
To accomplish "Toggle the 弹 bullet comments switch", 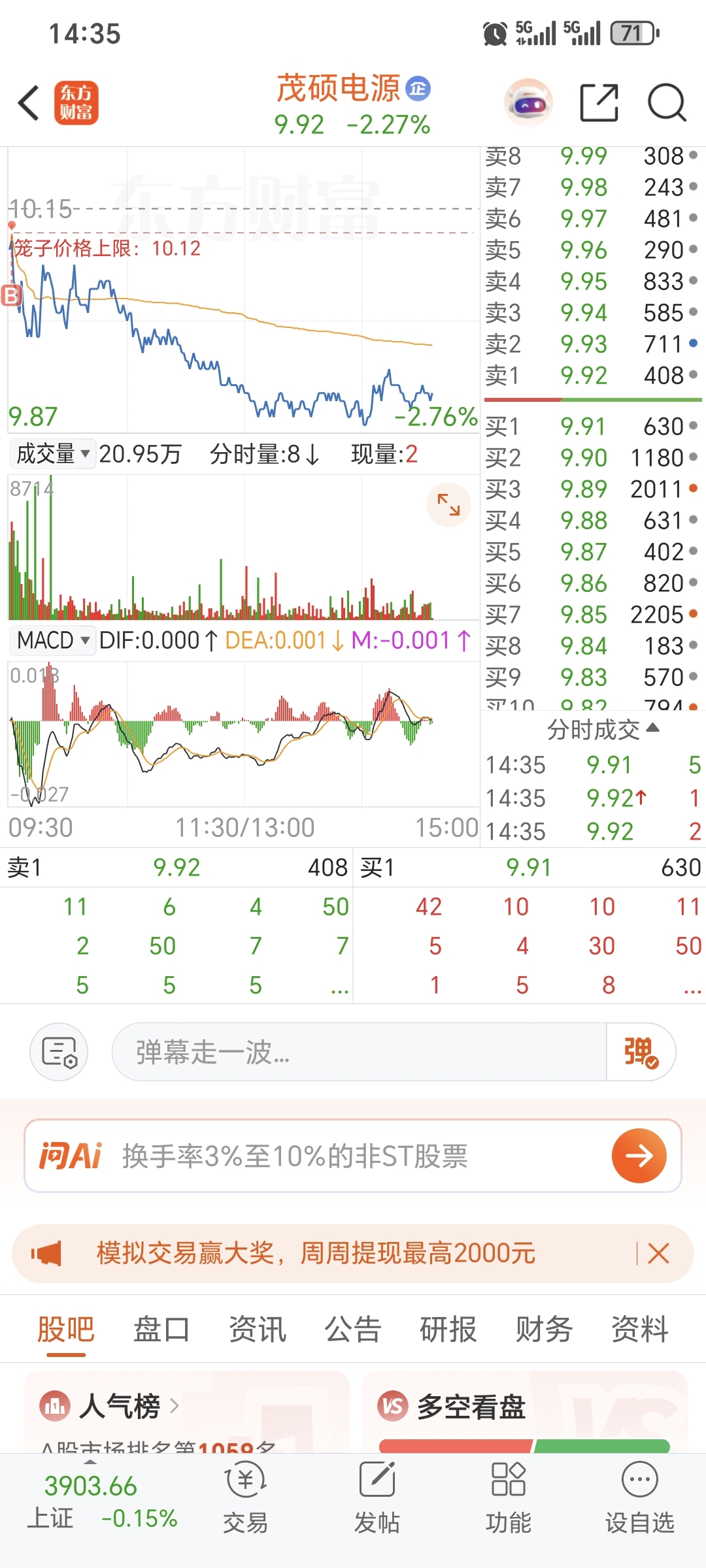I will (641, 1052).
